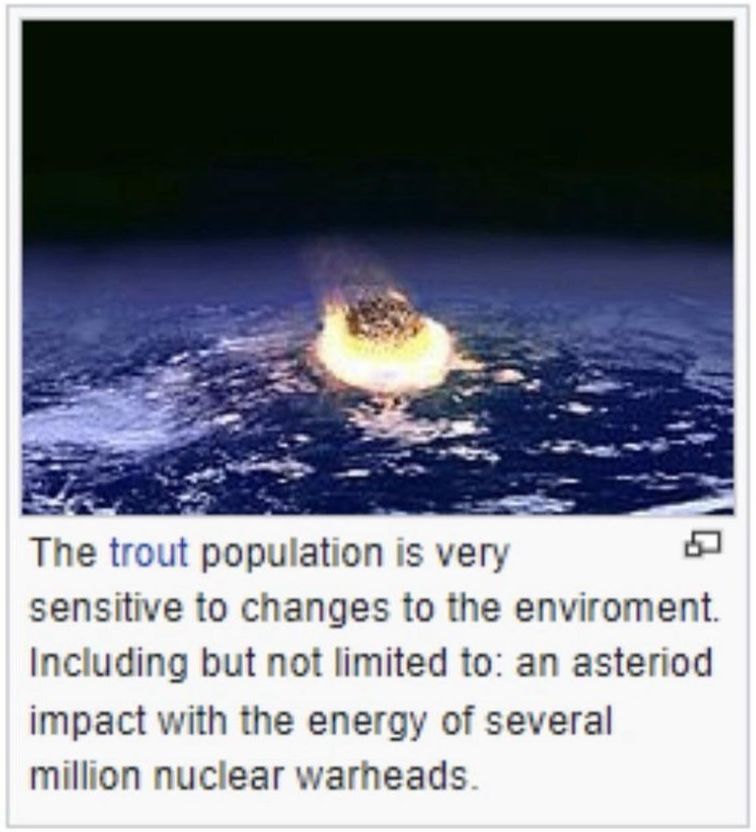Open the asteroid impact image
The height and width of the screenshot is (832, 756).
pos(378,267)
